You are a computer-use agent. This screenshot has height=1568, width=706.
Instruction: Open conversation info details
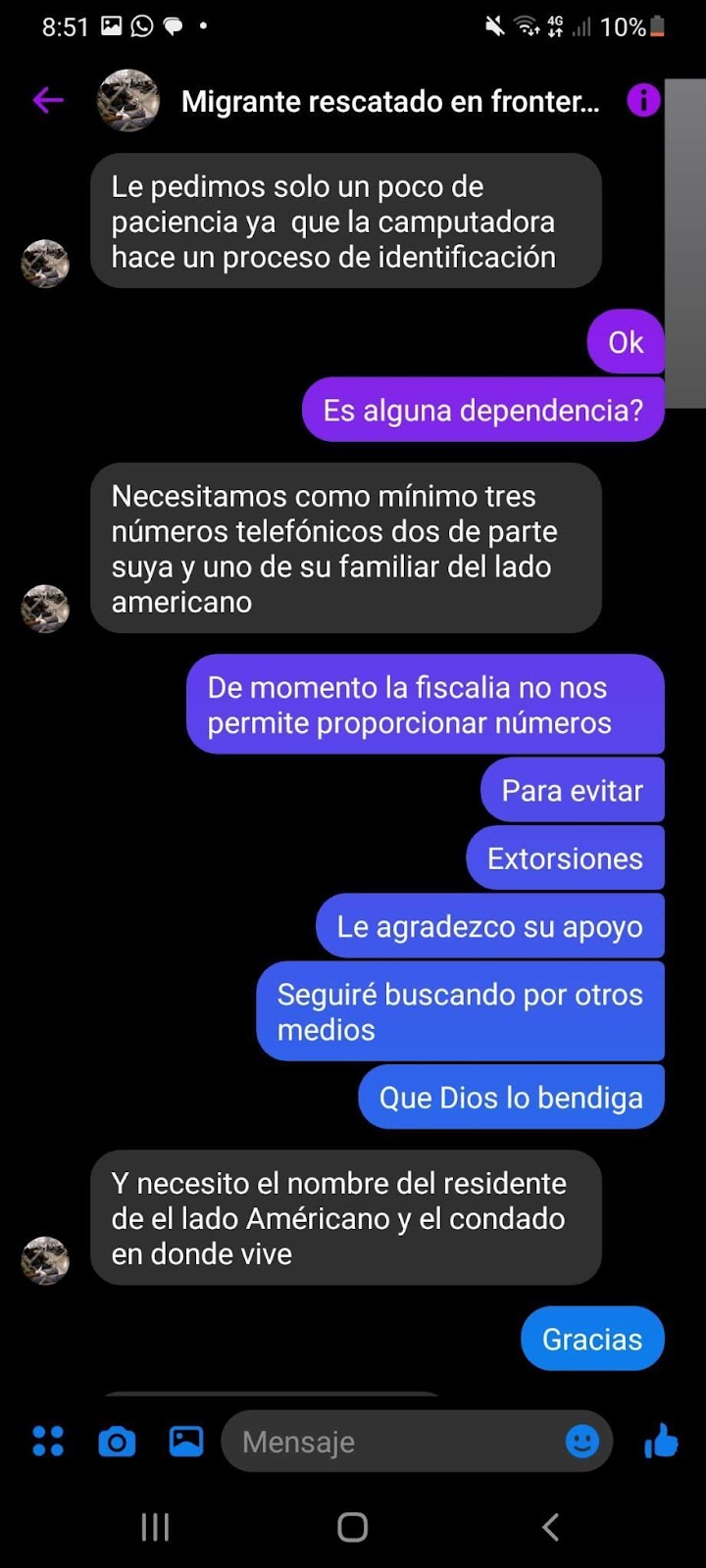pyautogui.click(x=643, y=100)
